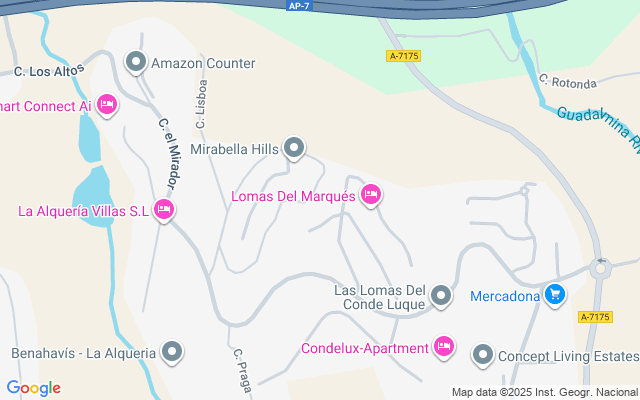Open Lomas Del Marqués hotel pin
The height and width of the screenshot is (400, 640).
371,194
